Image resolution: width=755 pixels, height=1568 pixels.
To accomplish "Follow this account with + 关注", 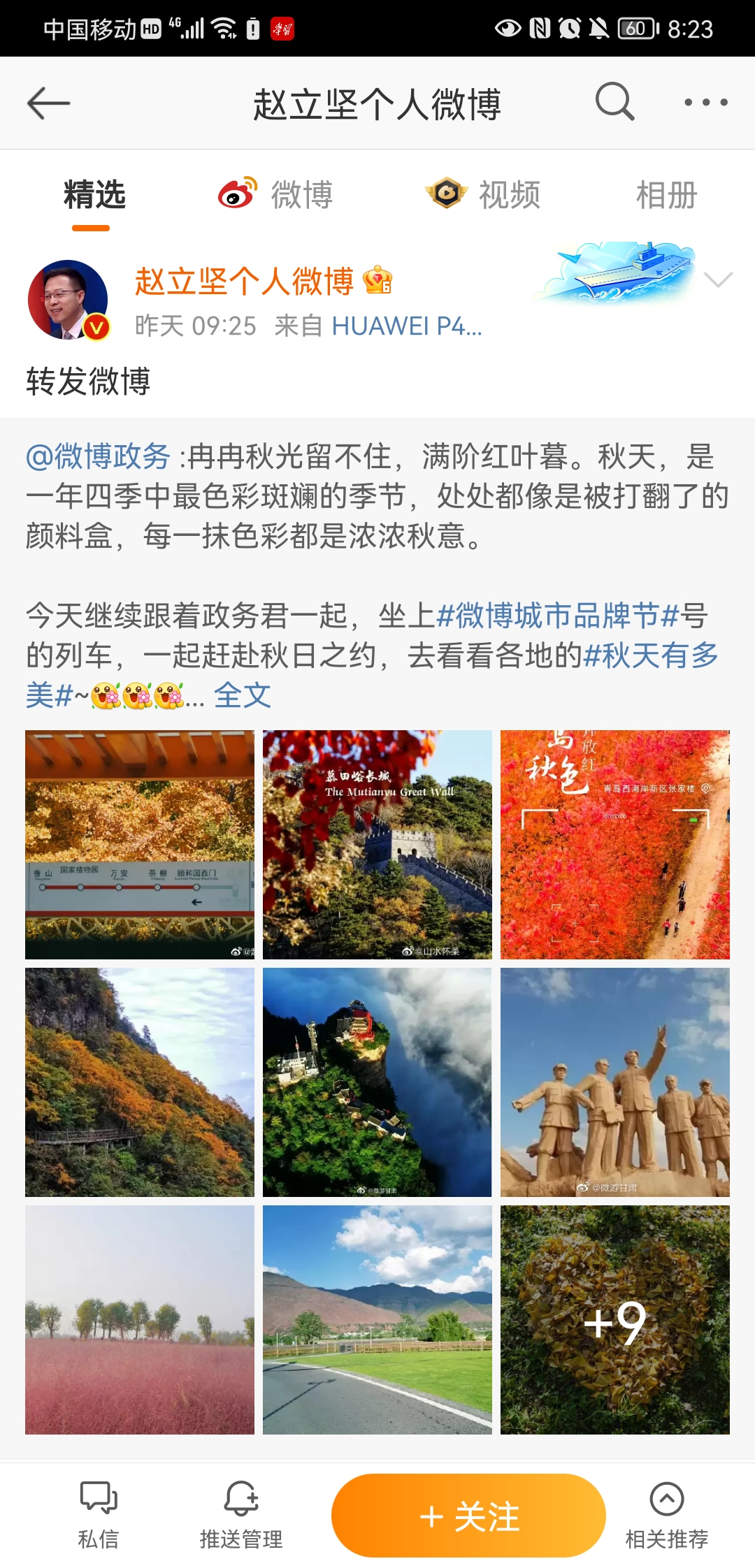I will (468, 1516).
